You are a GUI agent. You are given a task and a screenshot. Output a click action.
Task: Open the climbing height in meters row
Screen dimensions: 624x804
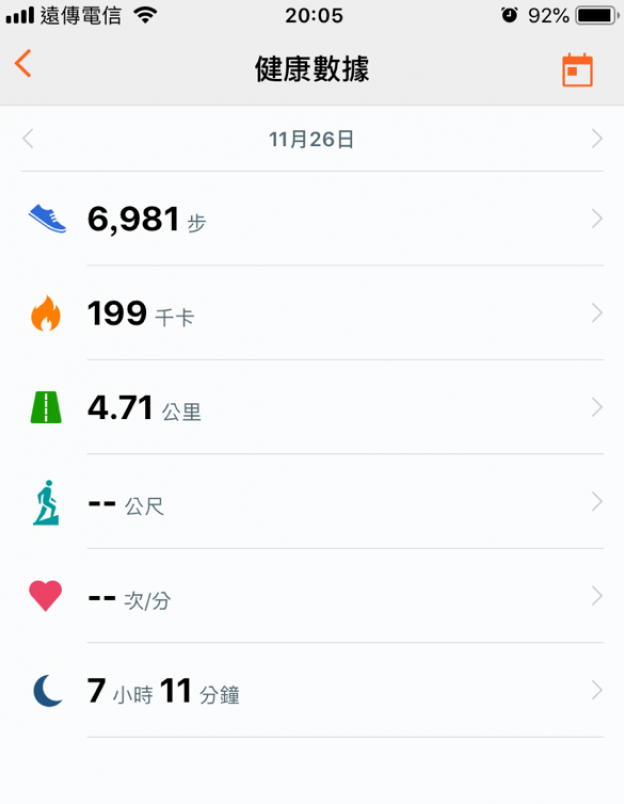pos(312,503)
